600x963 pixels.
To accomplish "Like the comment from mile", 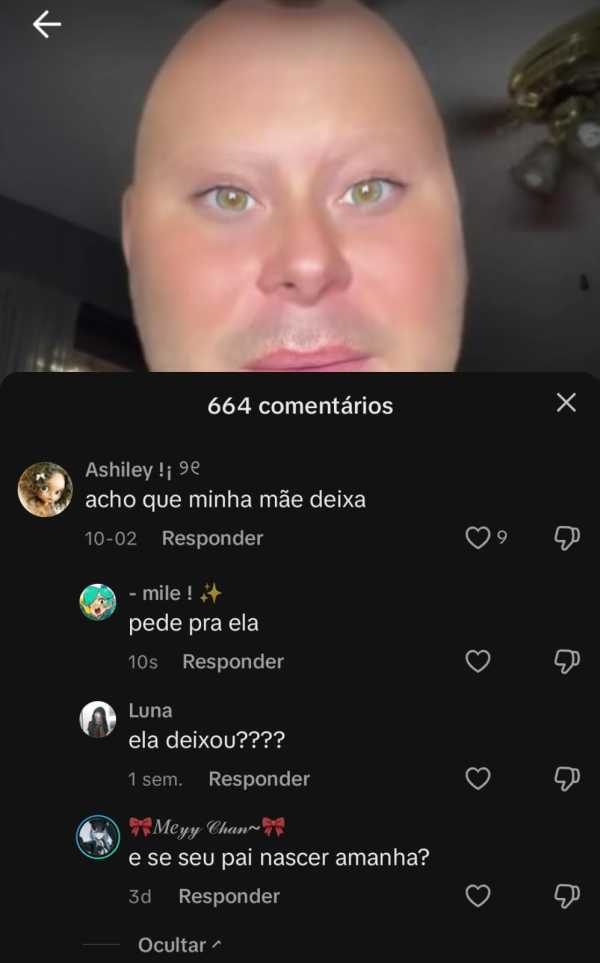I will click(478, 662).
